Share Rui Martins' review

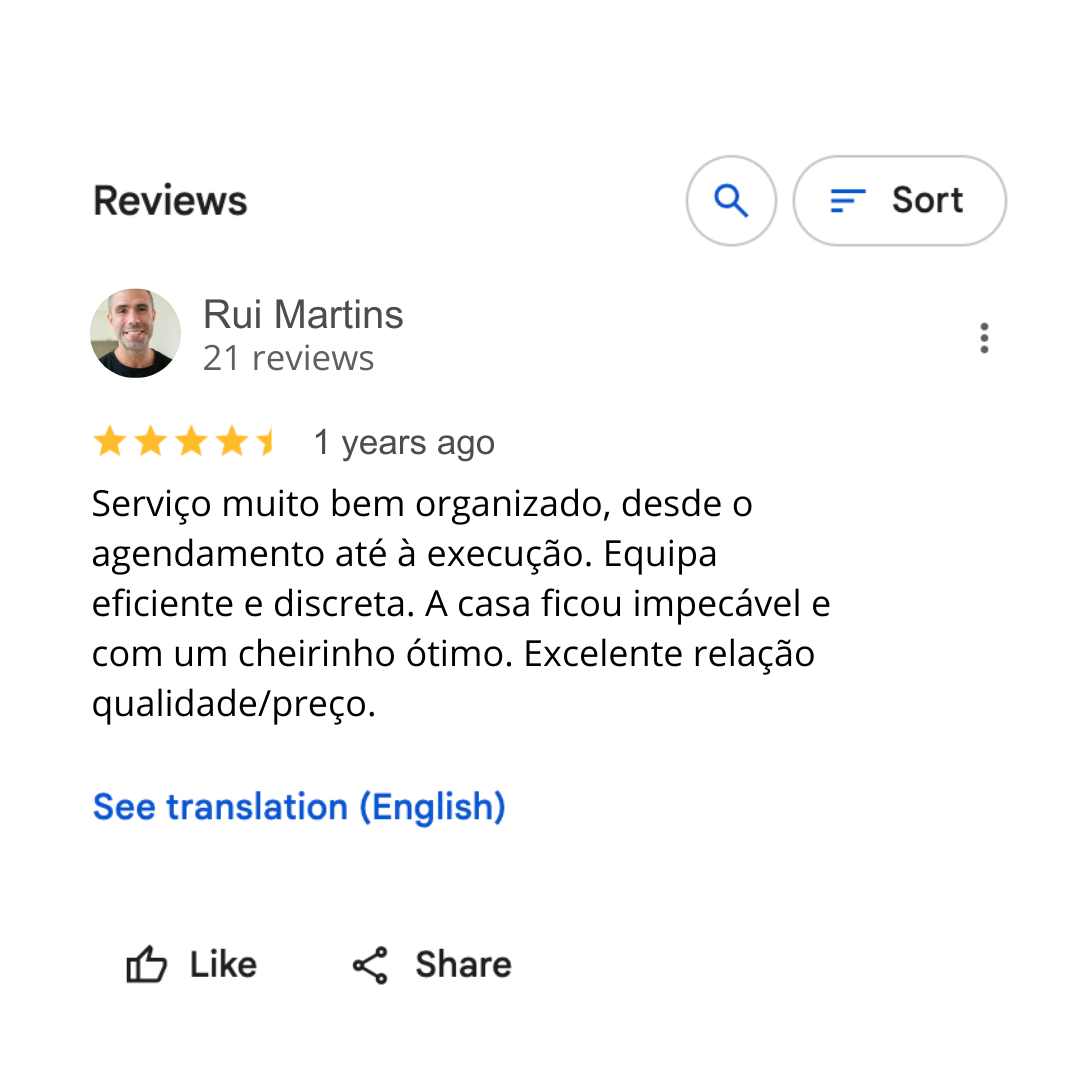click(432, 965)
